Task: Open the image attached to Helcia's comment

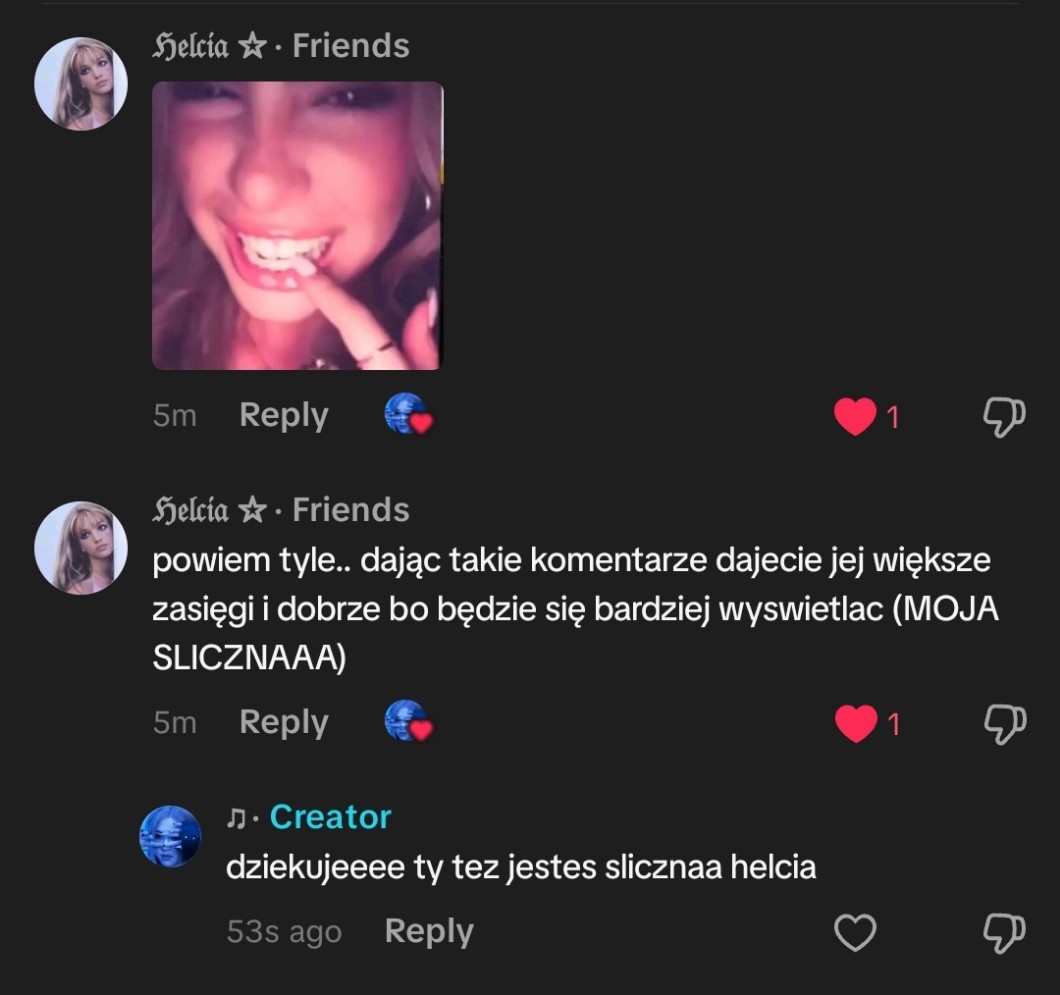Action: (x=297, y=226)
